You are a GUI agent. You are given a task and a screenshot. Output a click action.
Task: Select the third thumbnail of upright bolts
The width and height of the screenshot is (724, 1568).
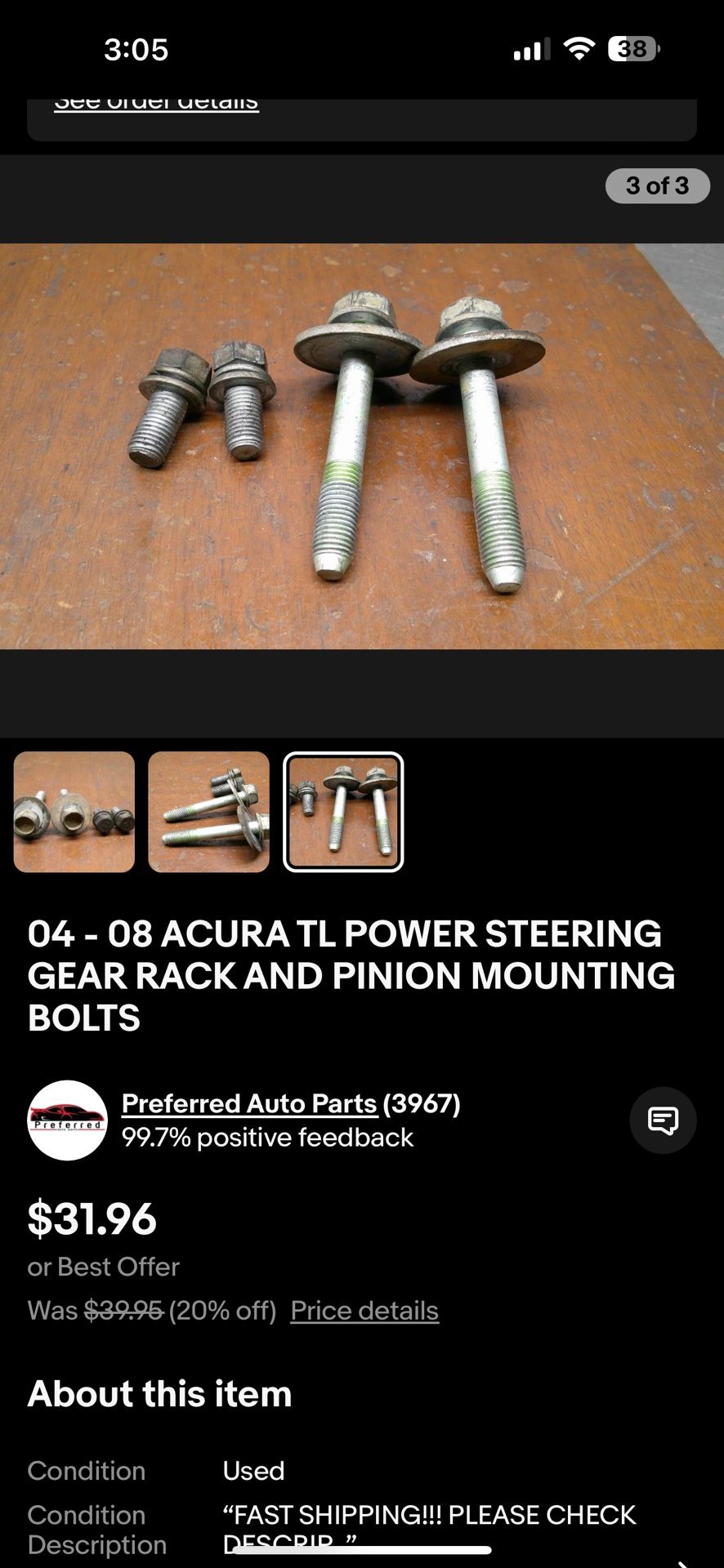pyautogui.click(x=343, y=812)
